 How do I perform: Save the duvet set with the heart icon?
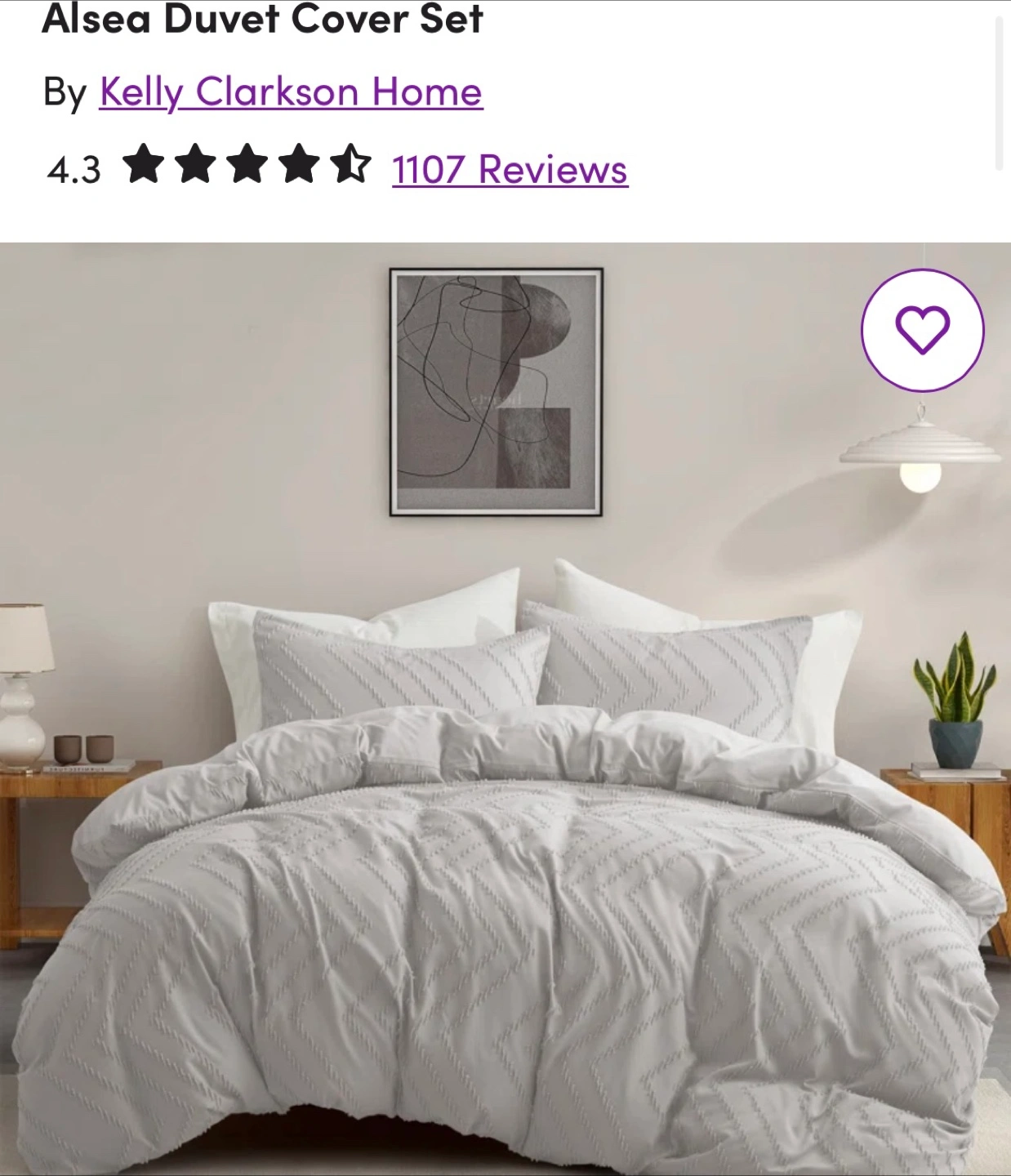click(923, 330)
